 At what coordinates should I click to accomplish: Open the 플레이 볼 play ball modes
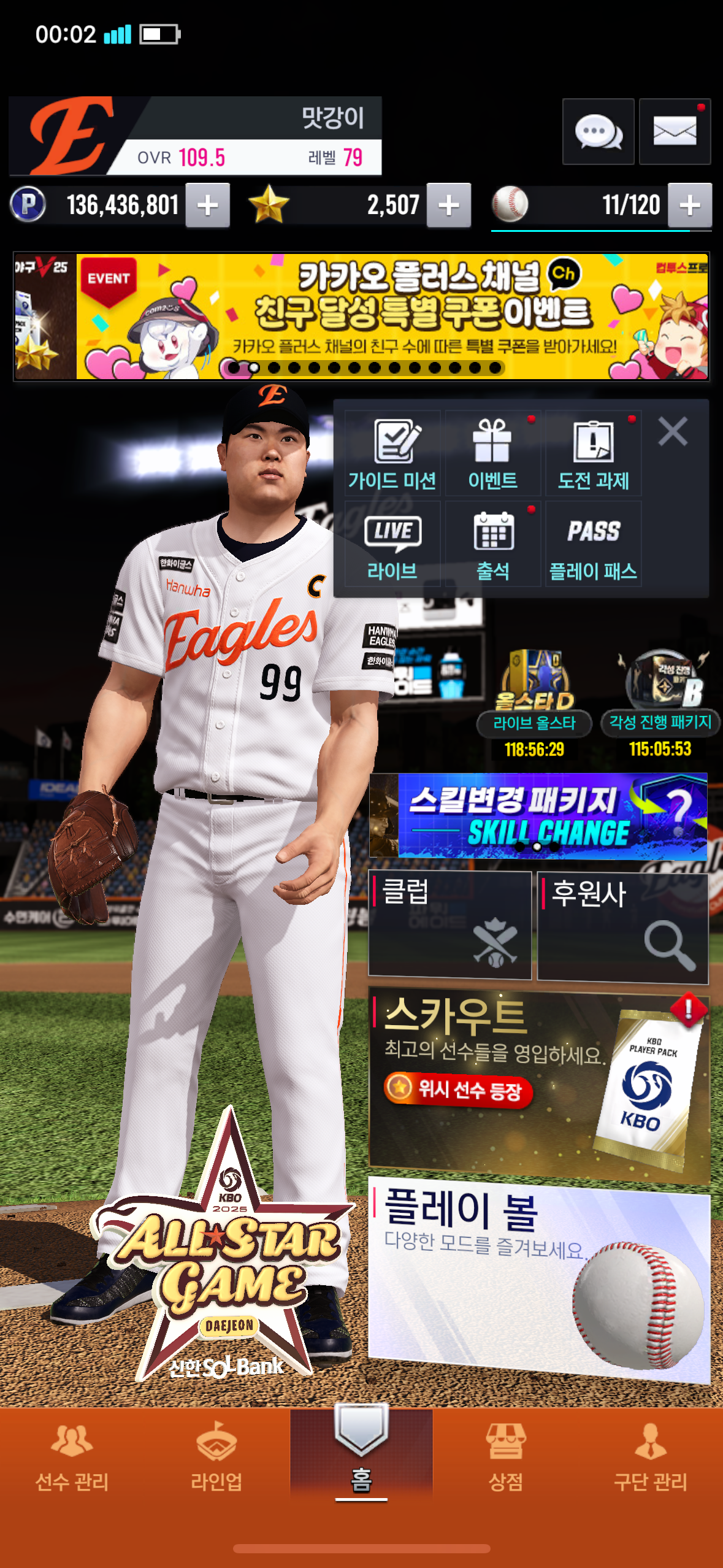(538, 1279)
